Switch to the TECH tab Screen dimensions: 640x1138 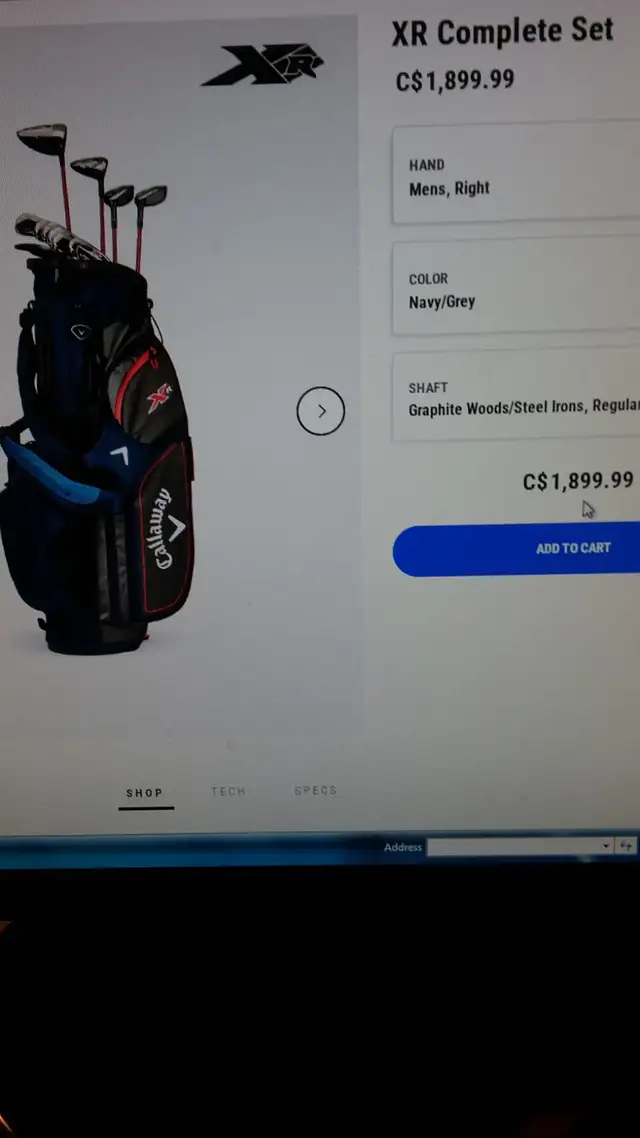click(229, 792)
